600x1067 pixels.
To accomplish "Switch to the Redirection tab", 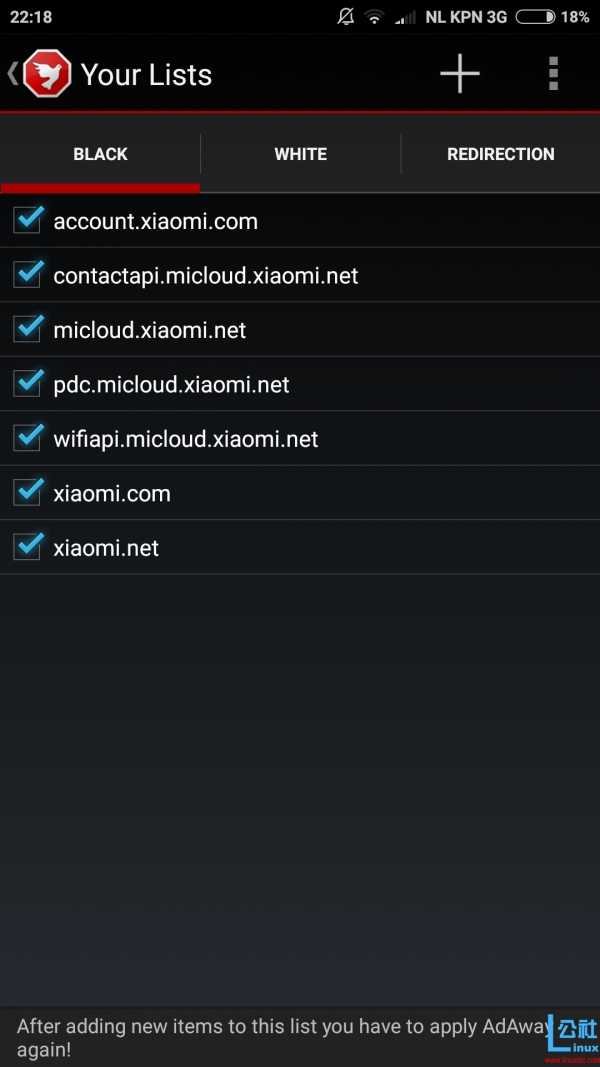I will coord(501,154).
